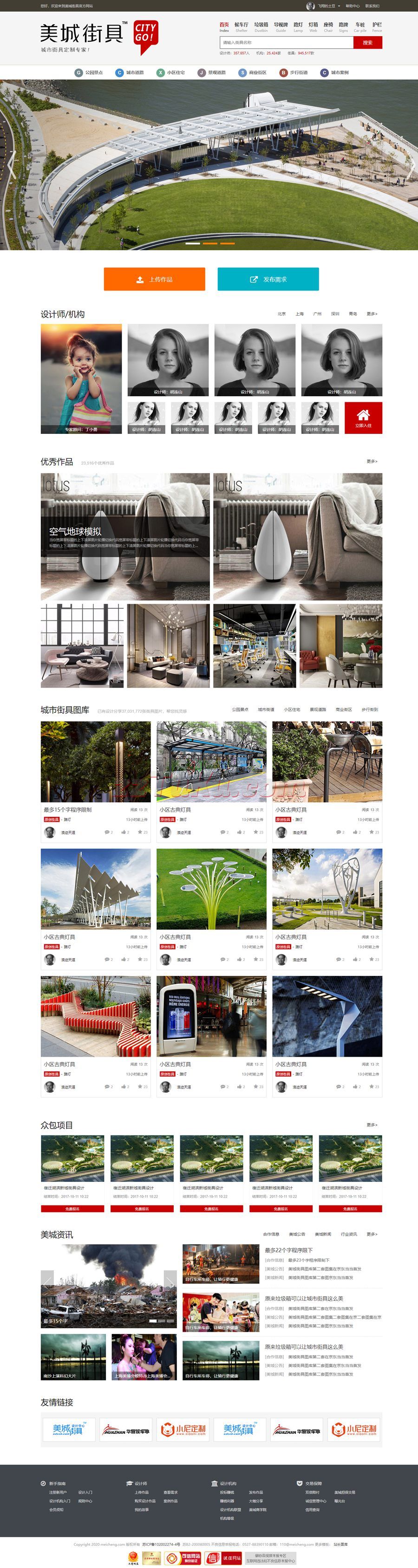Open 帮助中心 in the top bar
This screenshot has width=418, height=1568.
(352, 6)
